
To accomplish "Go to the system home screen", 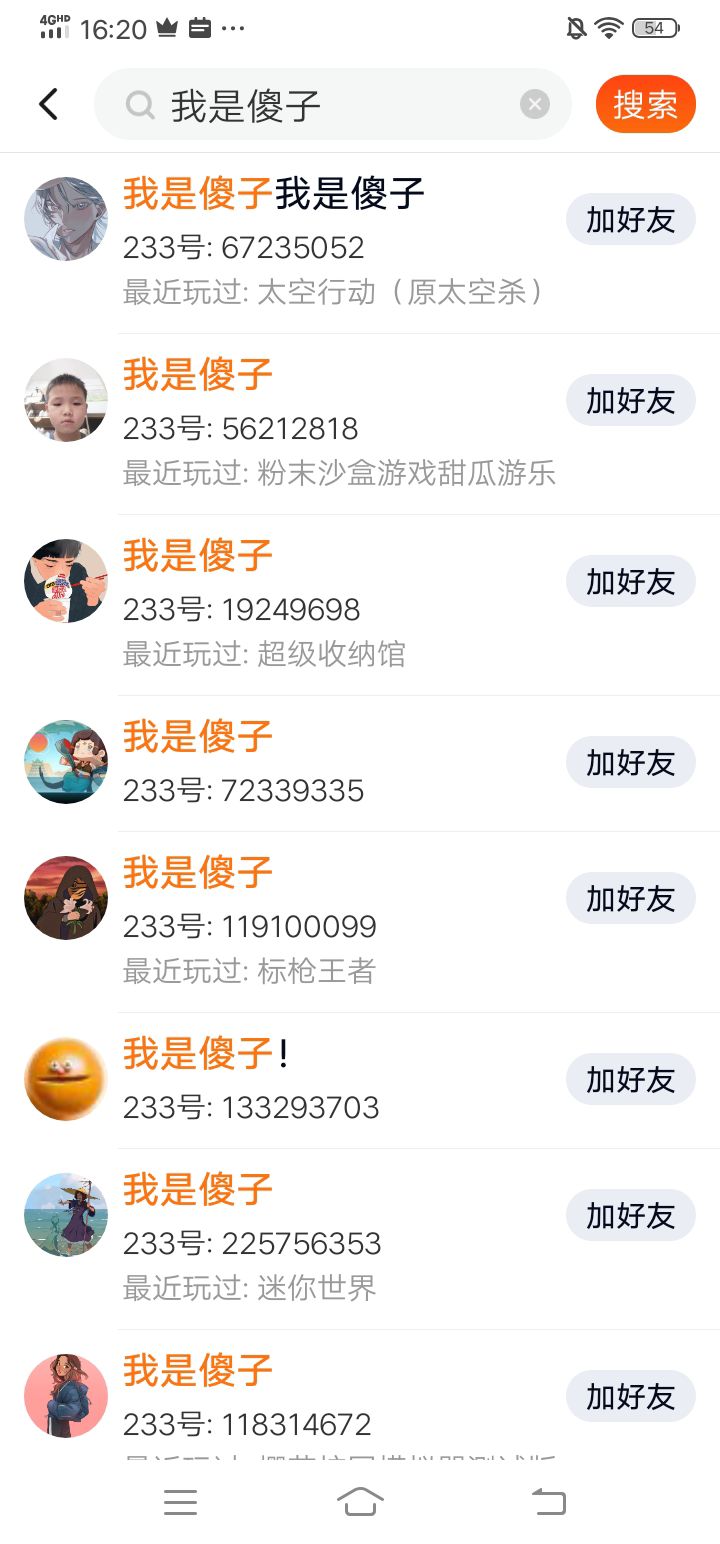I will click(x=360, y=1502).
